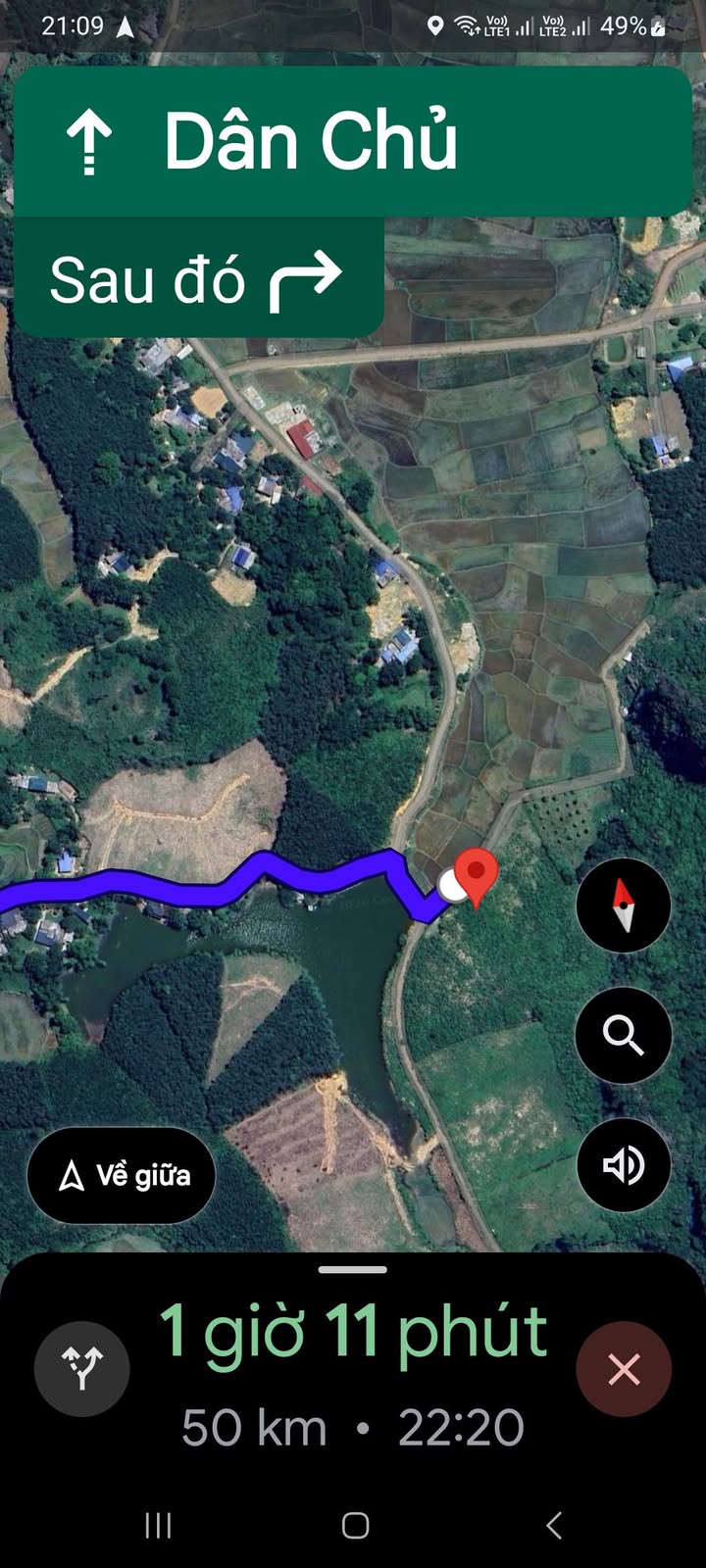View the Sau đó next turn step
706x1568 pixels.
tap(197, 279)
